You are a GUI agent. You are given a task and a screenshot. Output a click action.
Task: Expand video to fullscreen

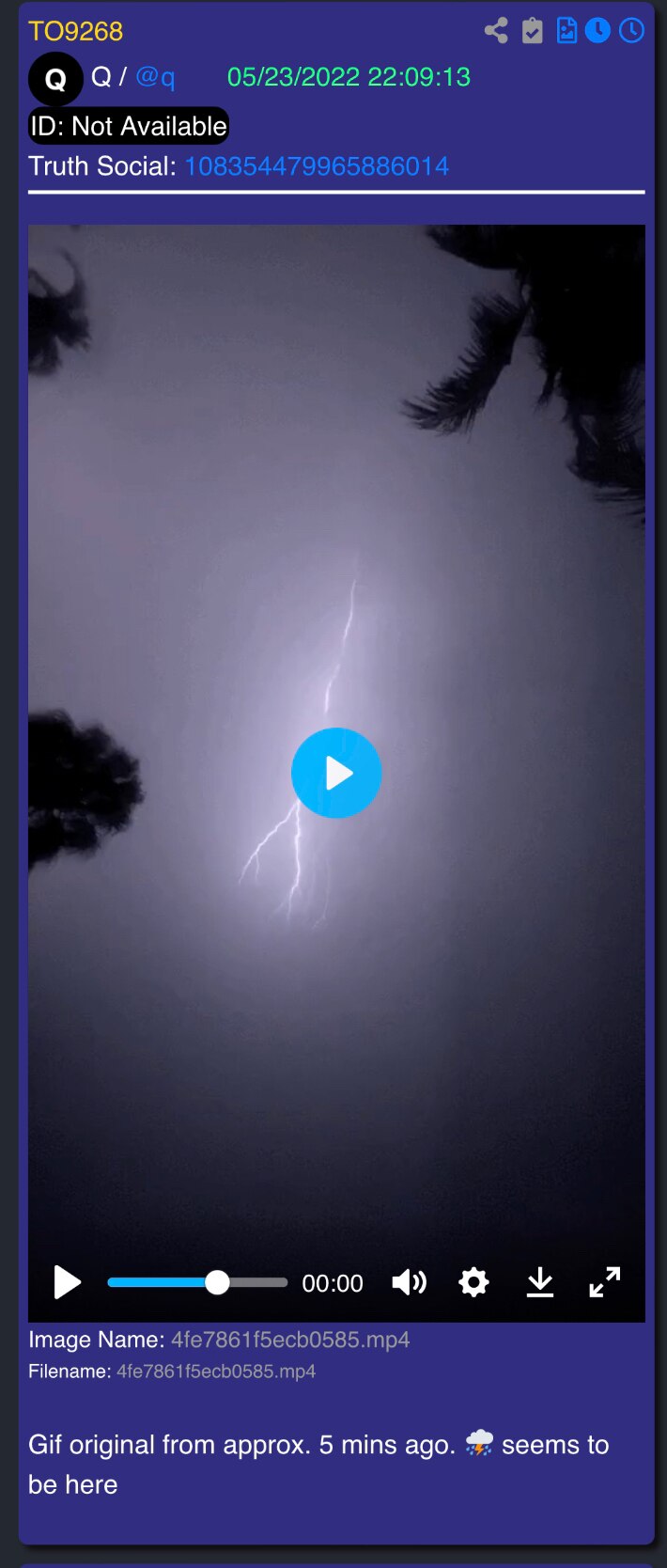pyautogui.click(x=605, y=1282)
